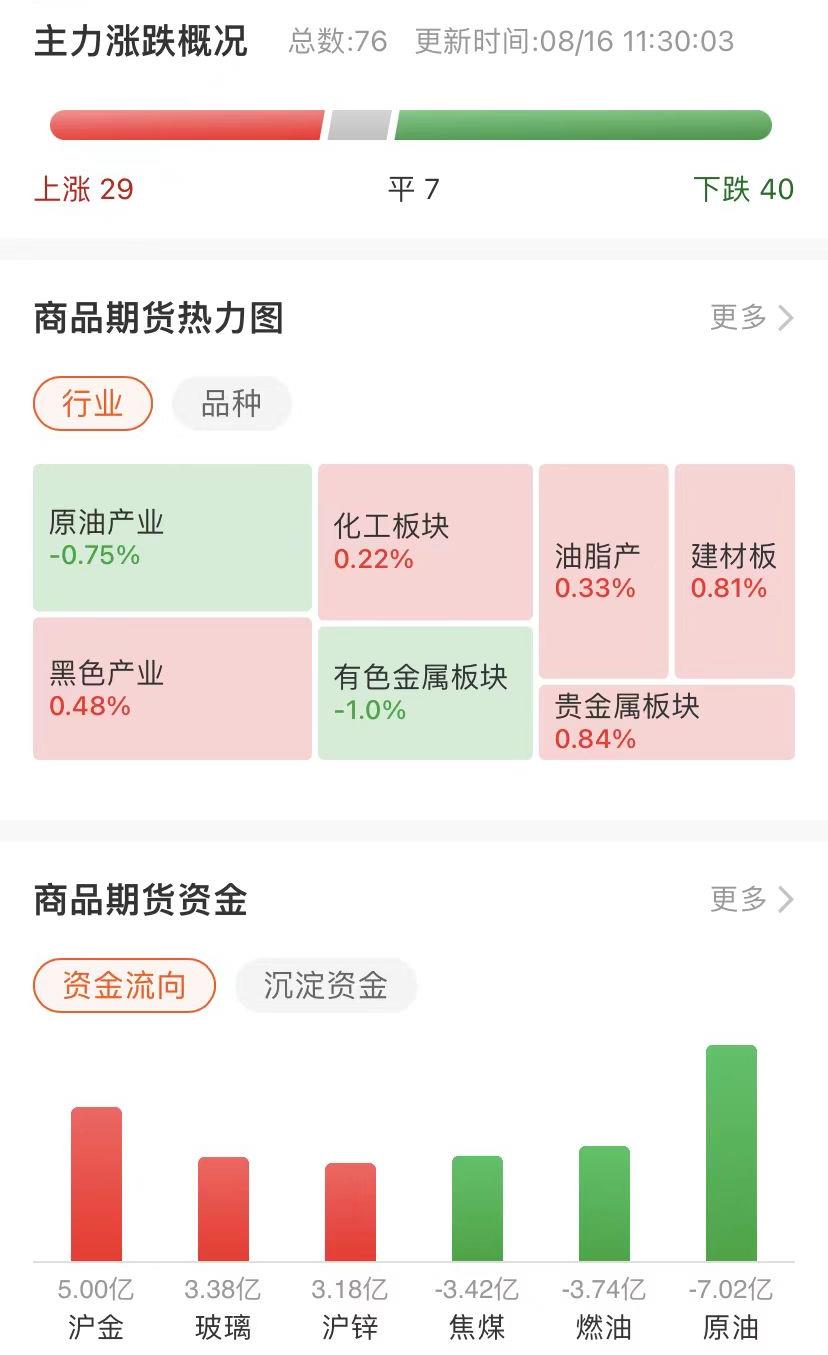
Task: Open the 原油产业 heatmap tile
Action: click(x=172, y=537)
